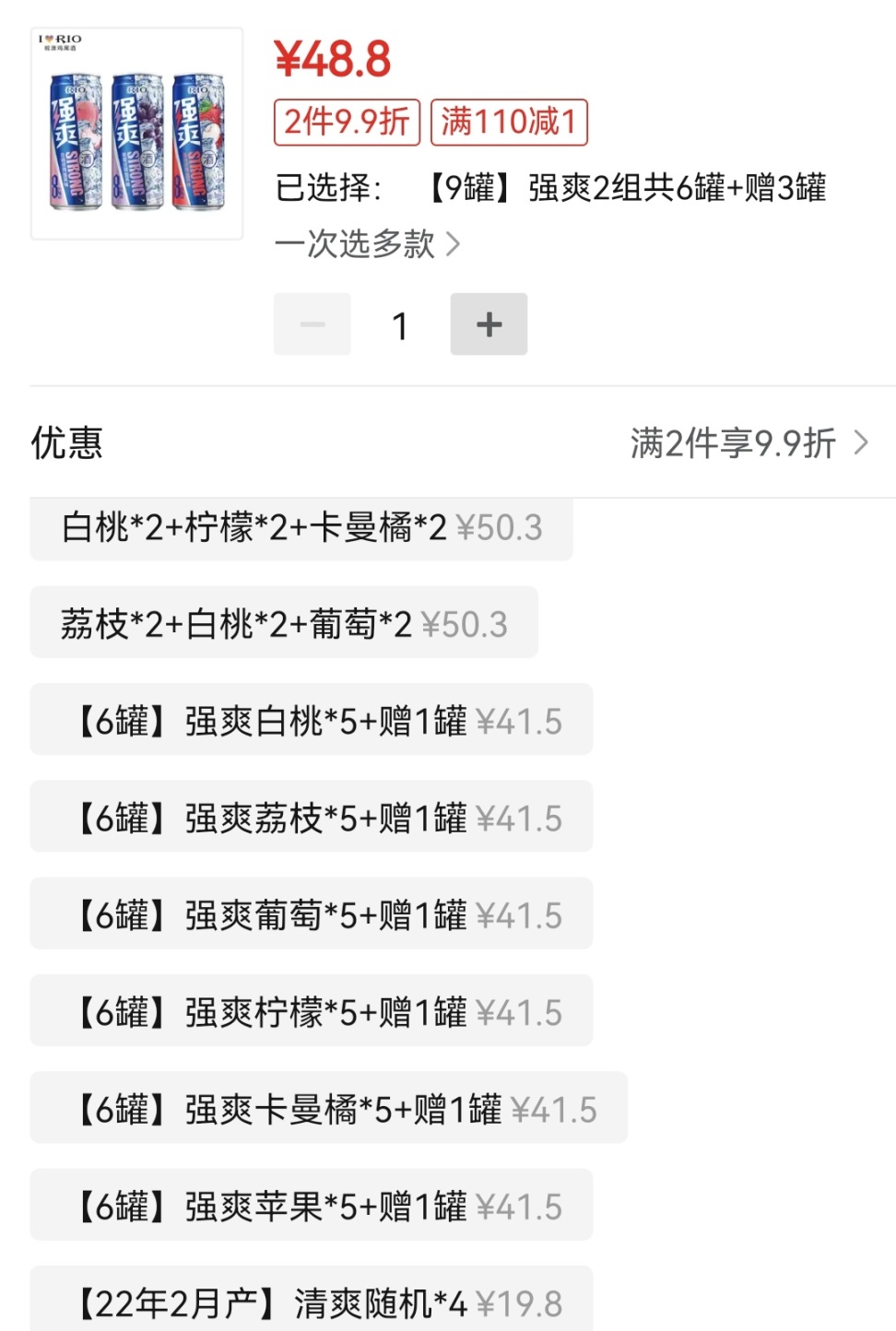Viewport: 896px width, 1331px height.
Task: Choose 【6罐】强爽葡萄*5+赠1罐
Action: 312,914
